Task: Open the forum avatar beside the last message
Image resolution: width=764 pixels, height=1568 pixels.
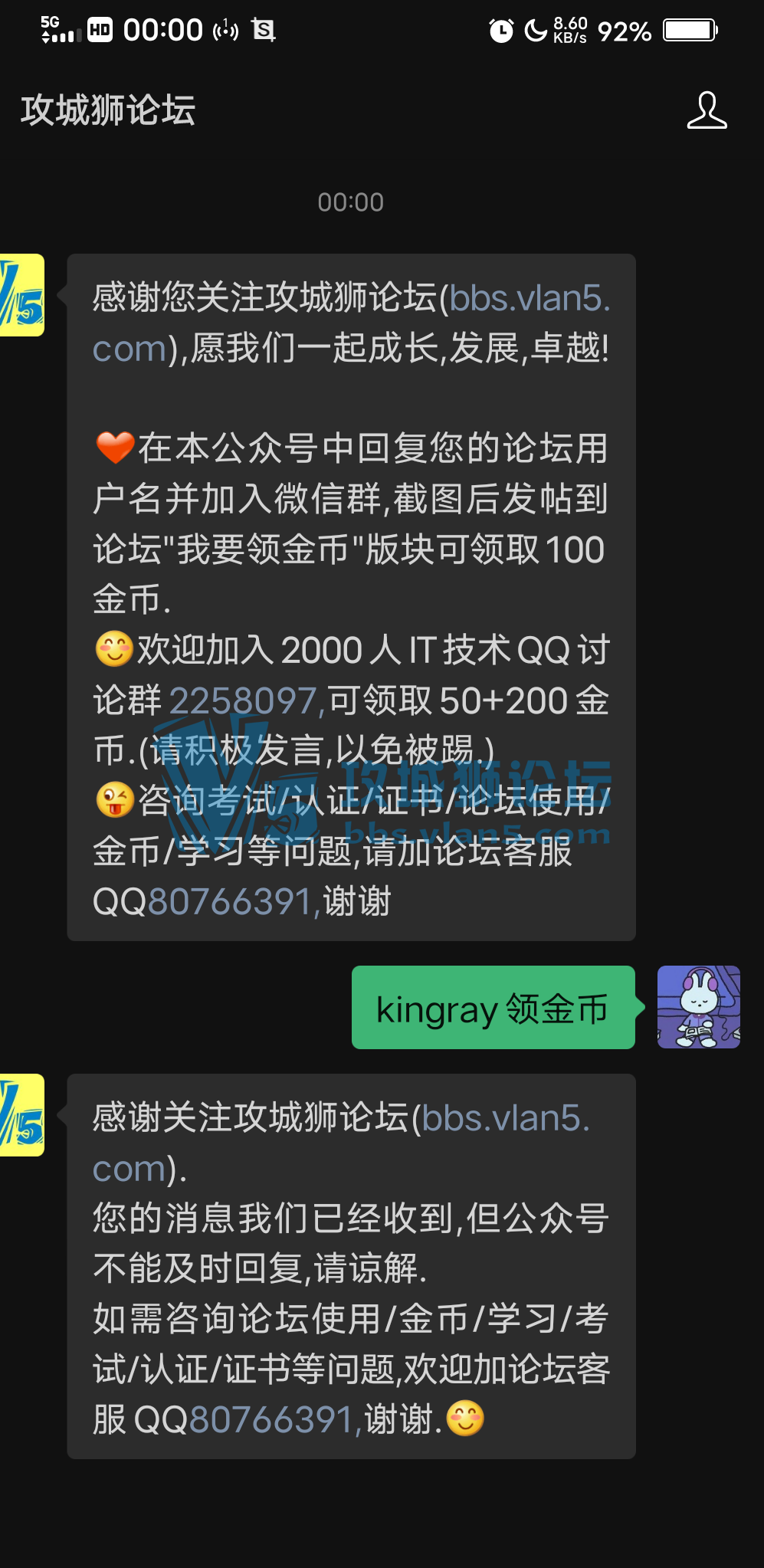Action: [x=22, y=1115]
